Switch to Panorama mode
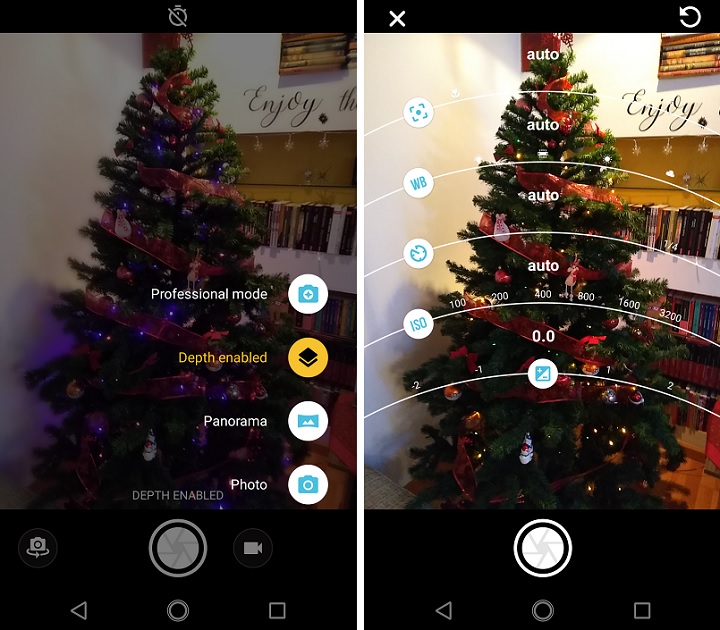This screenshot has width=720, height=630. [x=308, y=421]
